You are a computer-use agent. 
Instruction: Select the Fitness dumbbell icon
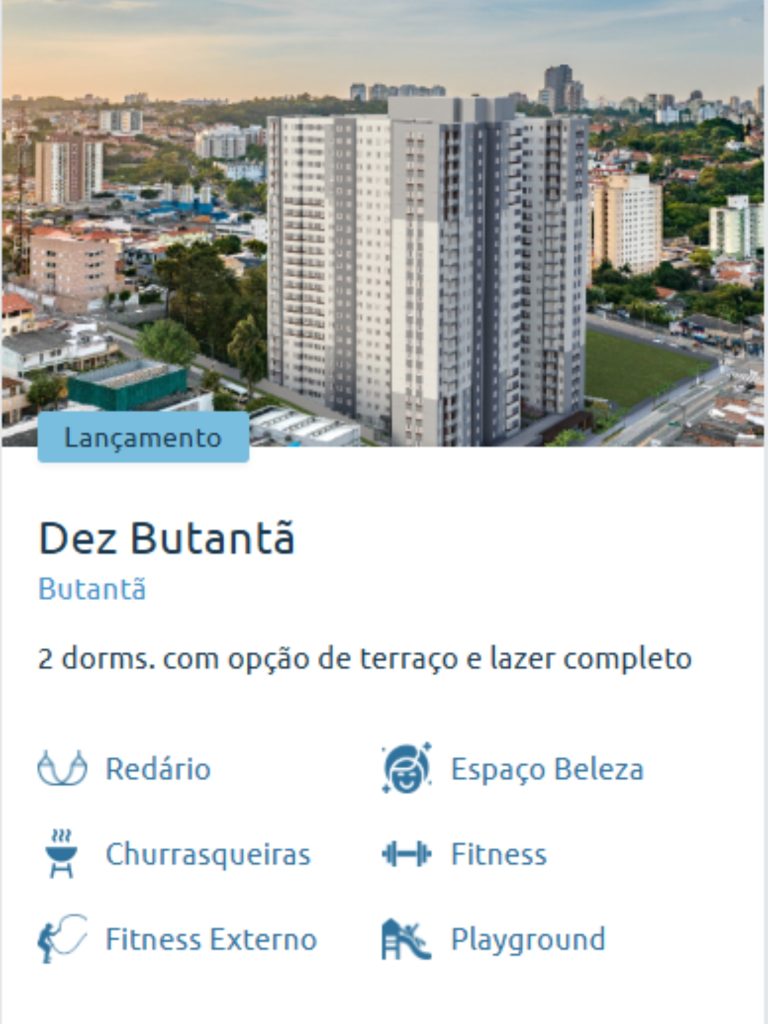click(x=410, y=854)
